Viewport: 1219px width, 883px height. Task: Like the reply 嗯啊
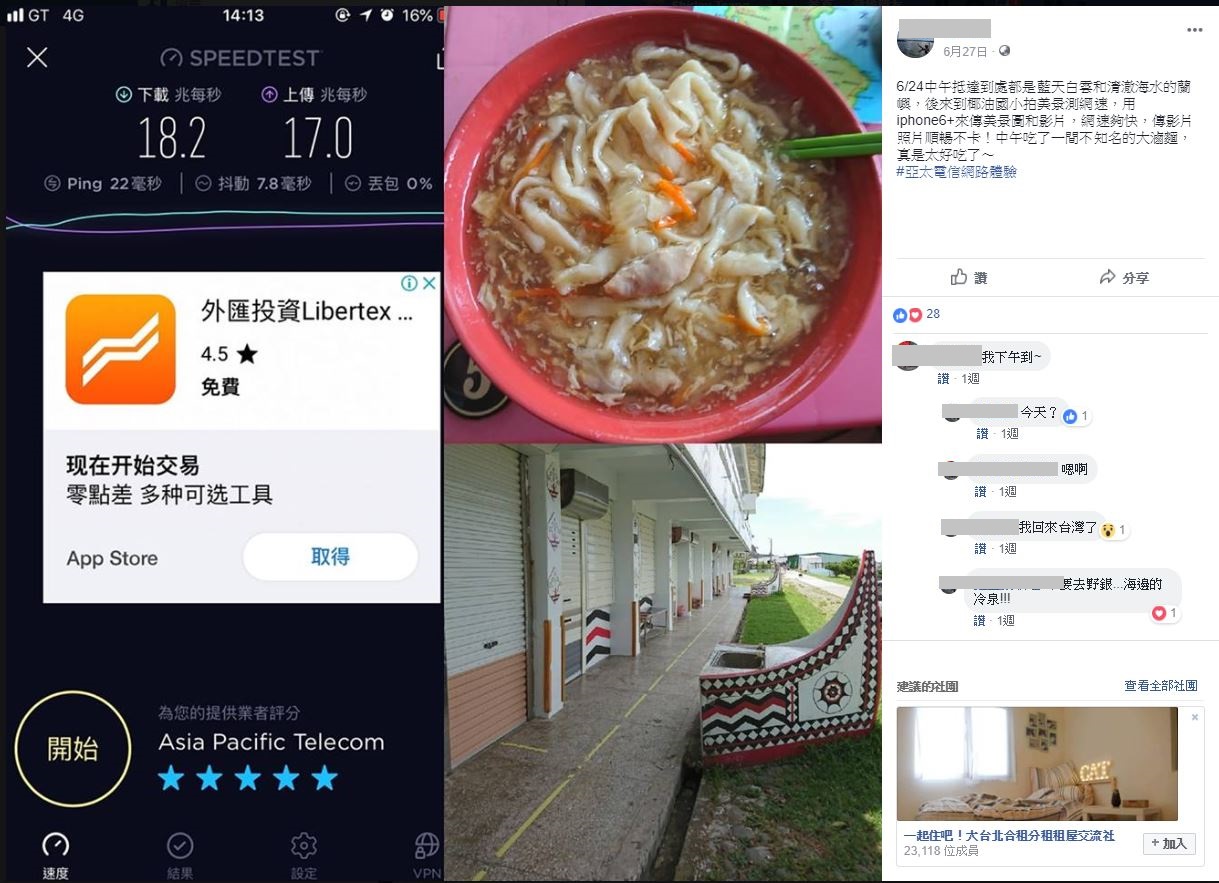[x=982, y=492]
